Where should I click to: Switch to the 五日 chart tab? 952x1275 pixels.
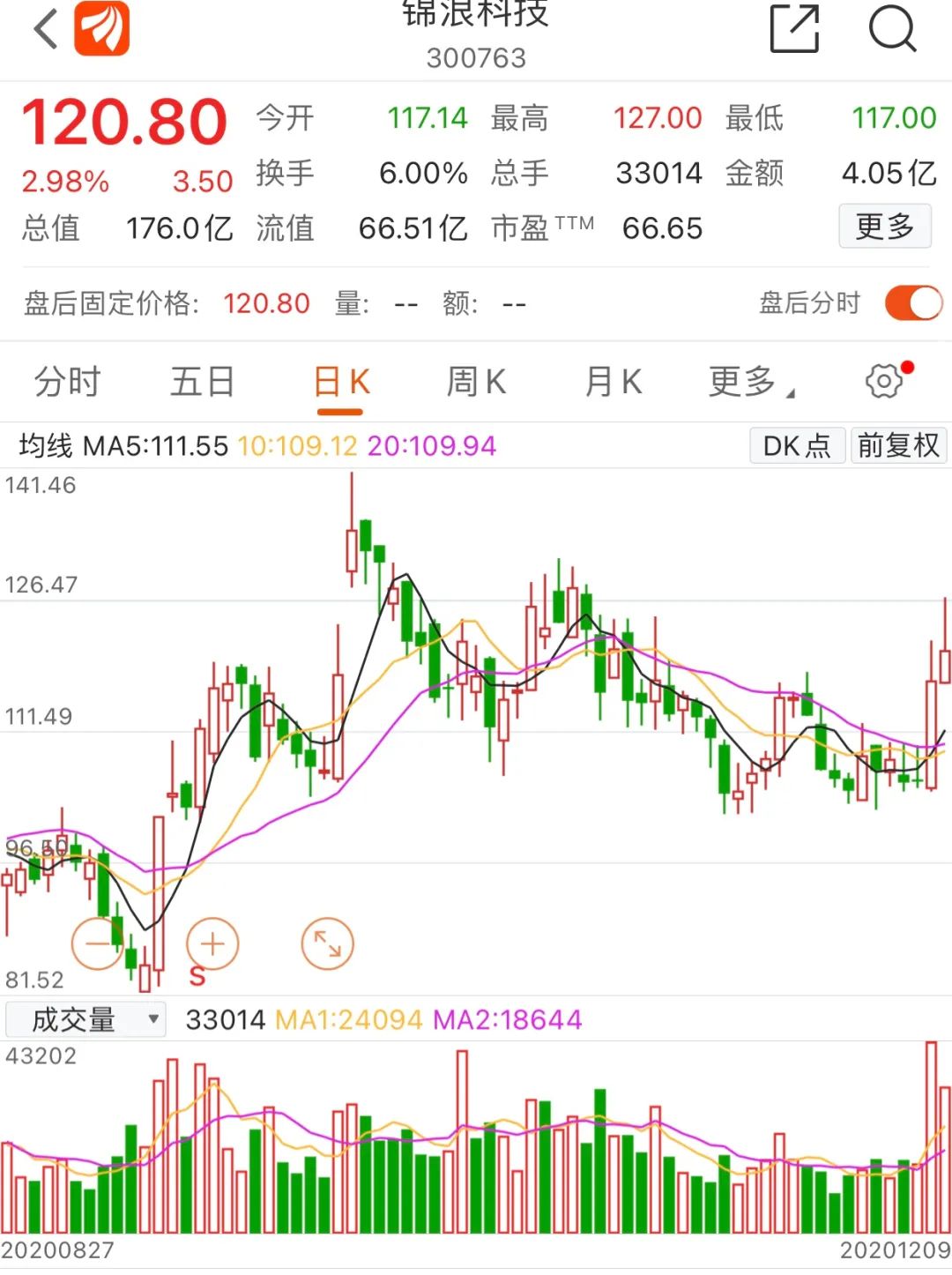click(203, 383)
